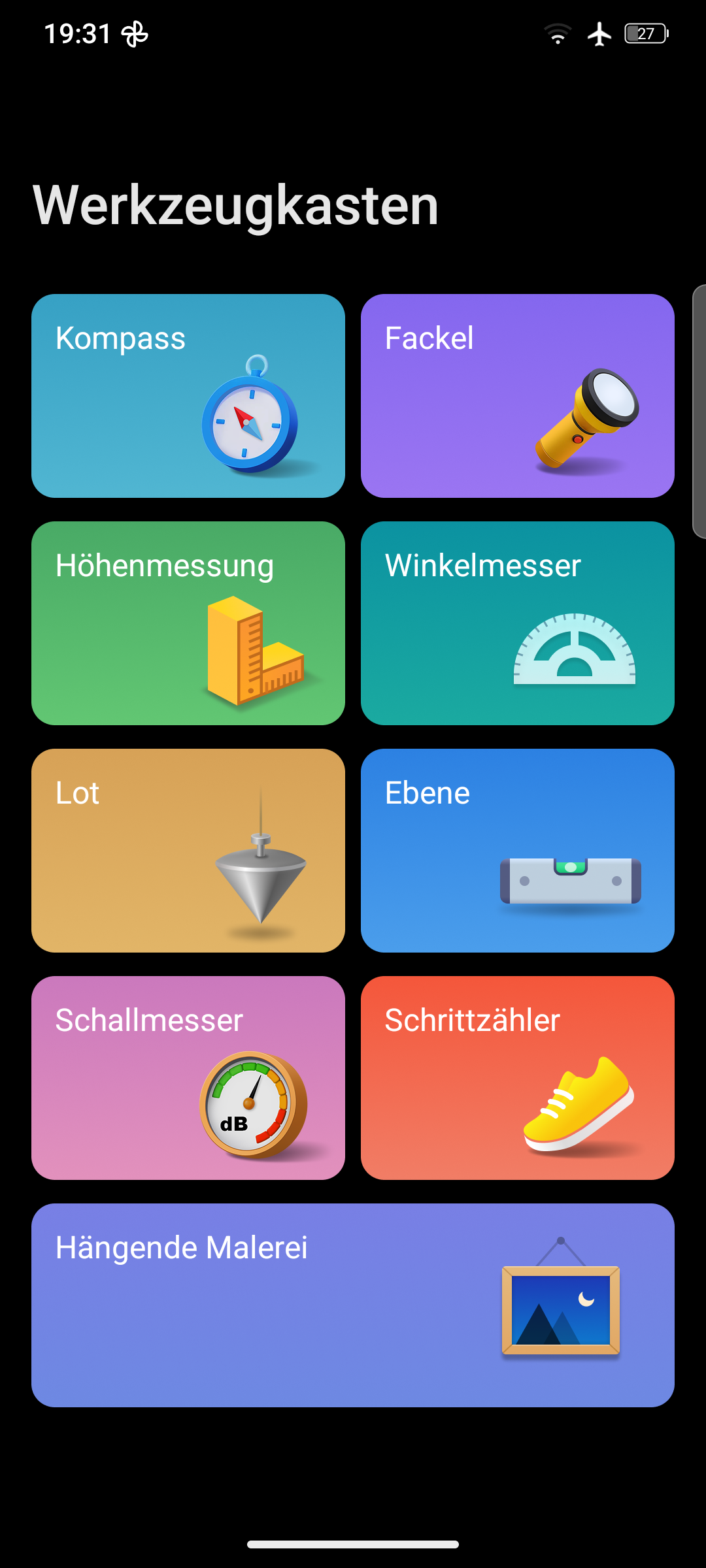The height and width of the screenshot is (1568, 706).
Task: Choose the Hängende Malerei tool
Action: tap(353, 1305)
